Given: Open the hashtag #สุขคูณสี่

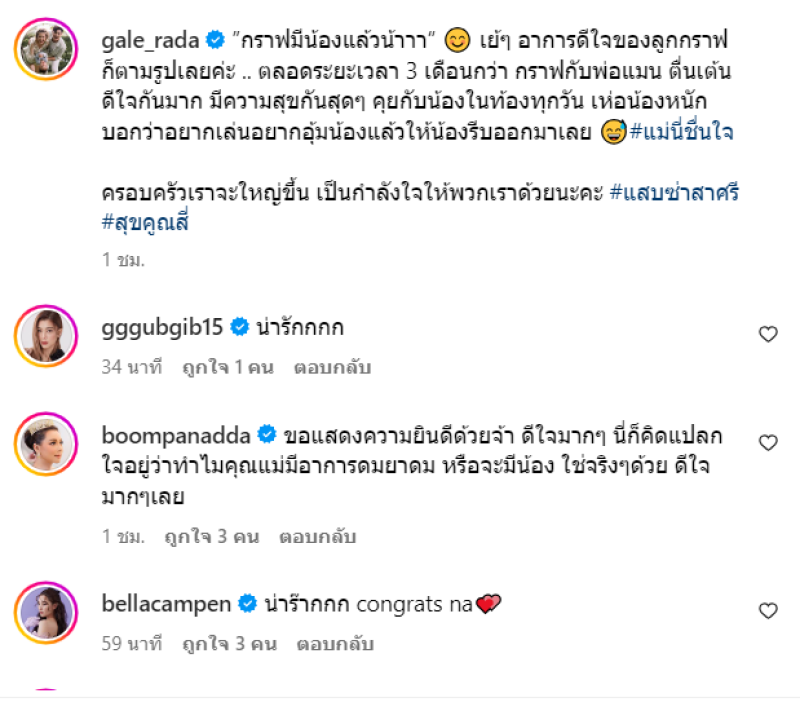Looking at the screenshot, I should [145, 223].
